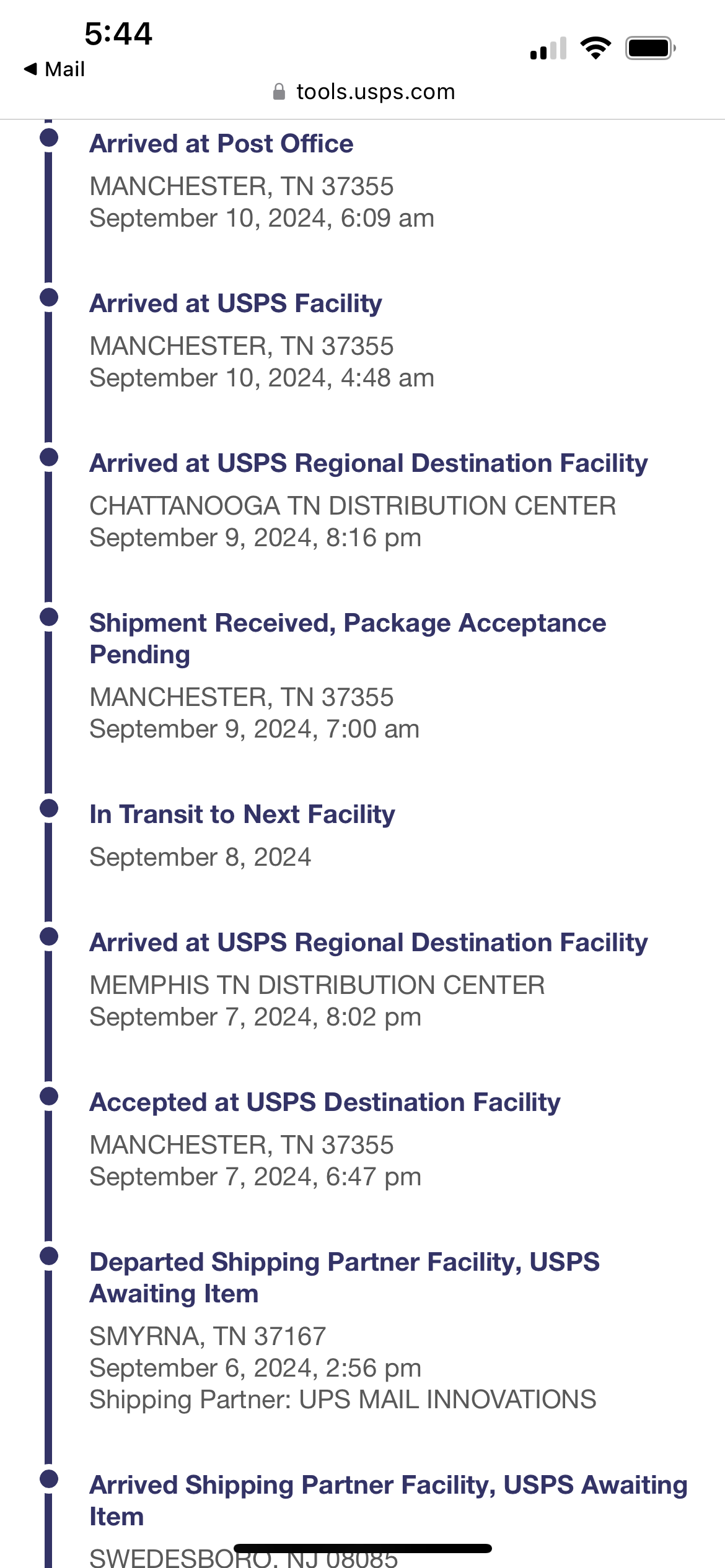Tap the tools.usps.com address bar
Screen dimensions: 725x1568
364,92
